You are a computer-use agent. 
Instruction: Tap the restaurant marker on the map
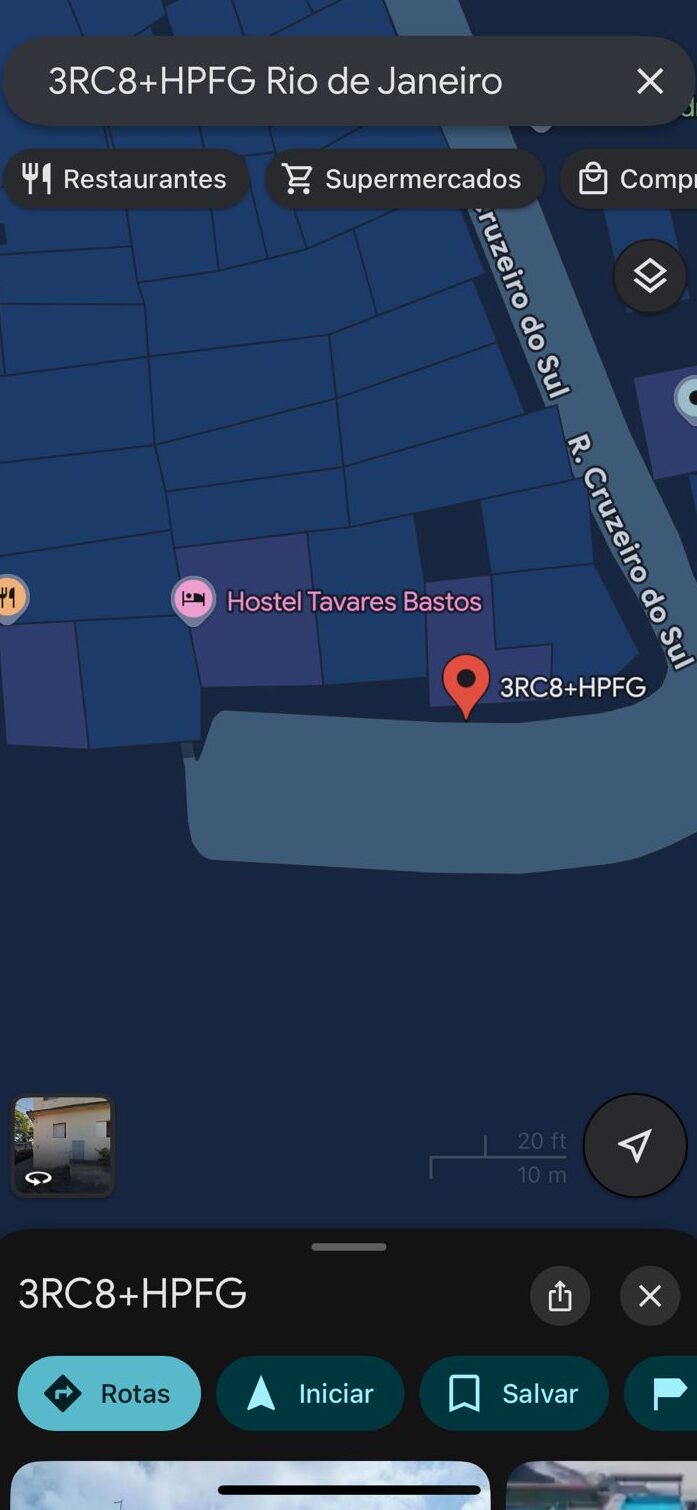click(x=9, y=598)
